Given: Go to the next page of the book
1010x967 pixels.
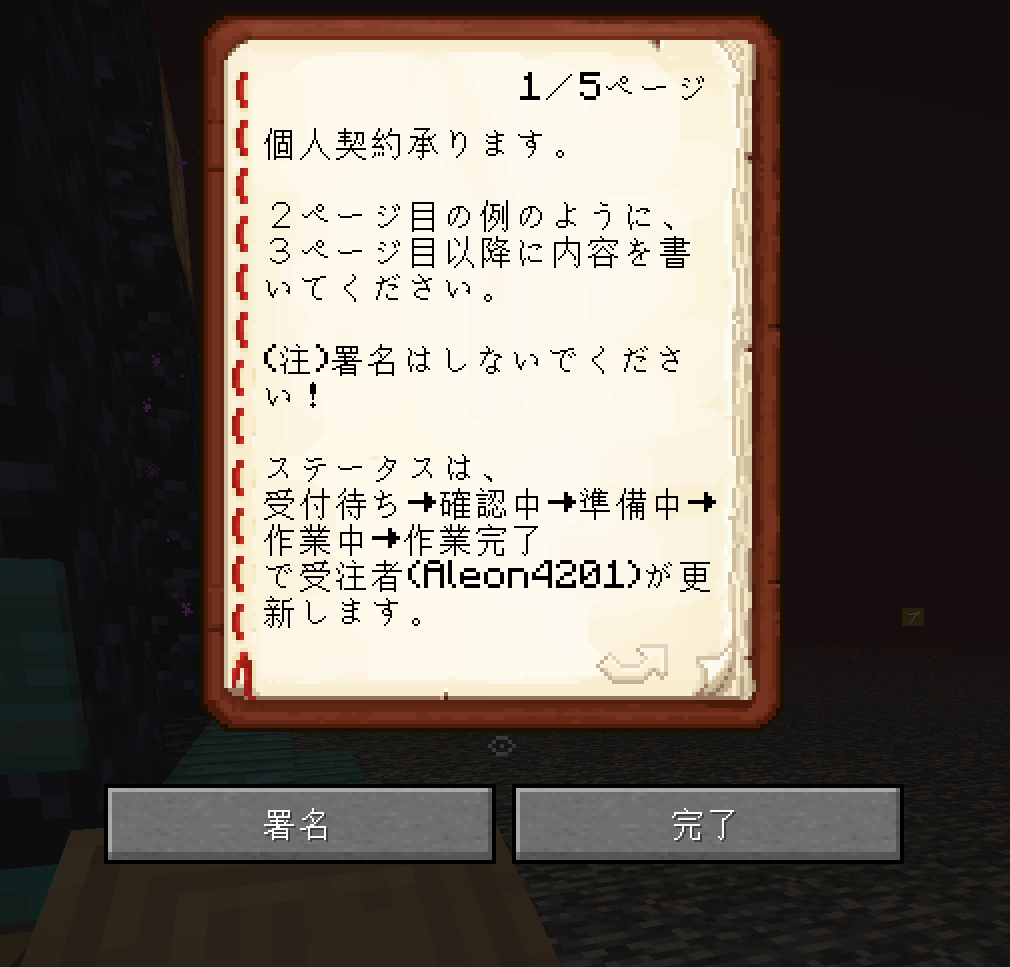Looking at the screenshot, I should click(633, 663).
